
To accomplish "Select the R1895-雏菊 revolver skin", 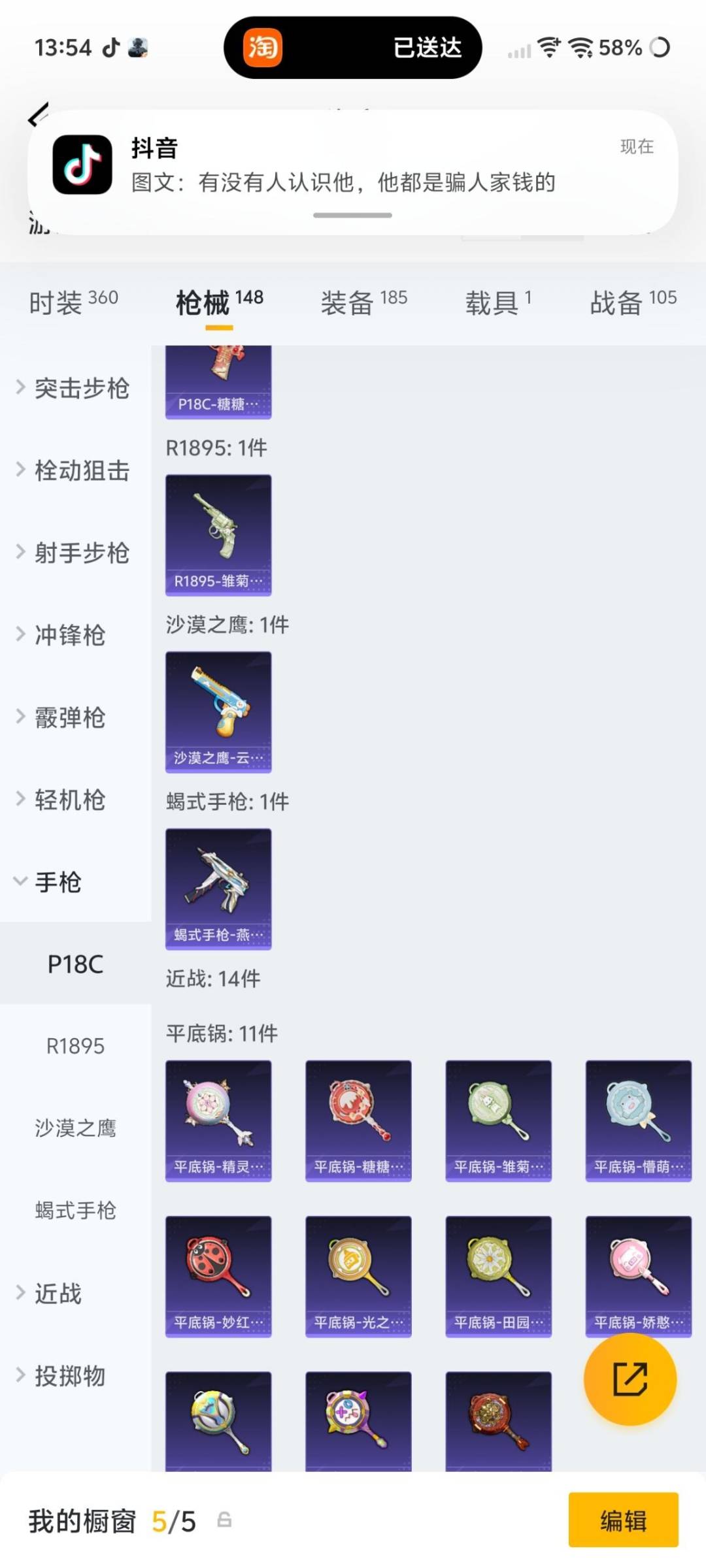I will 218,533.
